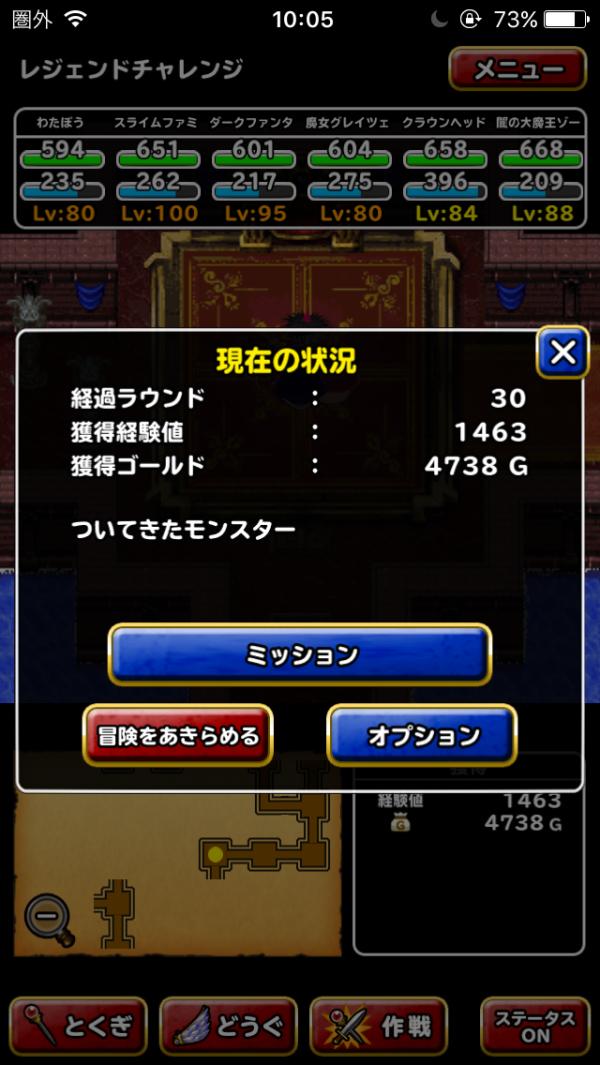Close the 現在の状況 status dialog

click(x=563, y=352)
